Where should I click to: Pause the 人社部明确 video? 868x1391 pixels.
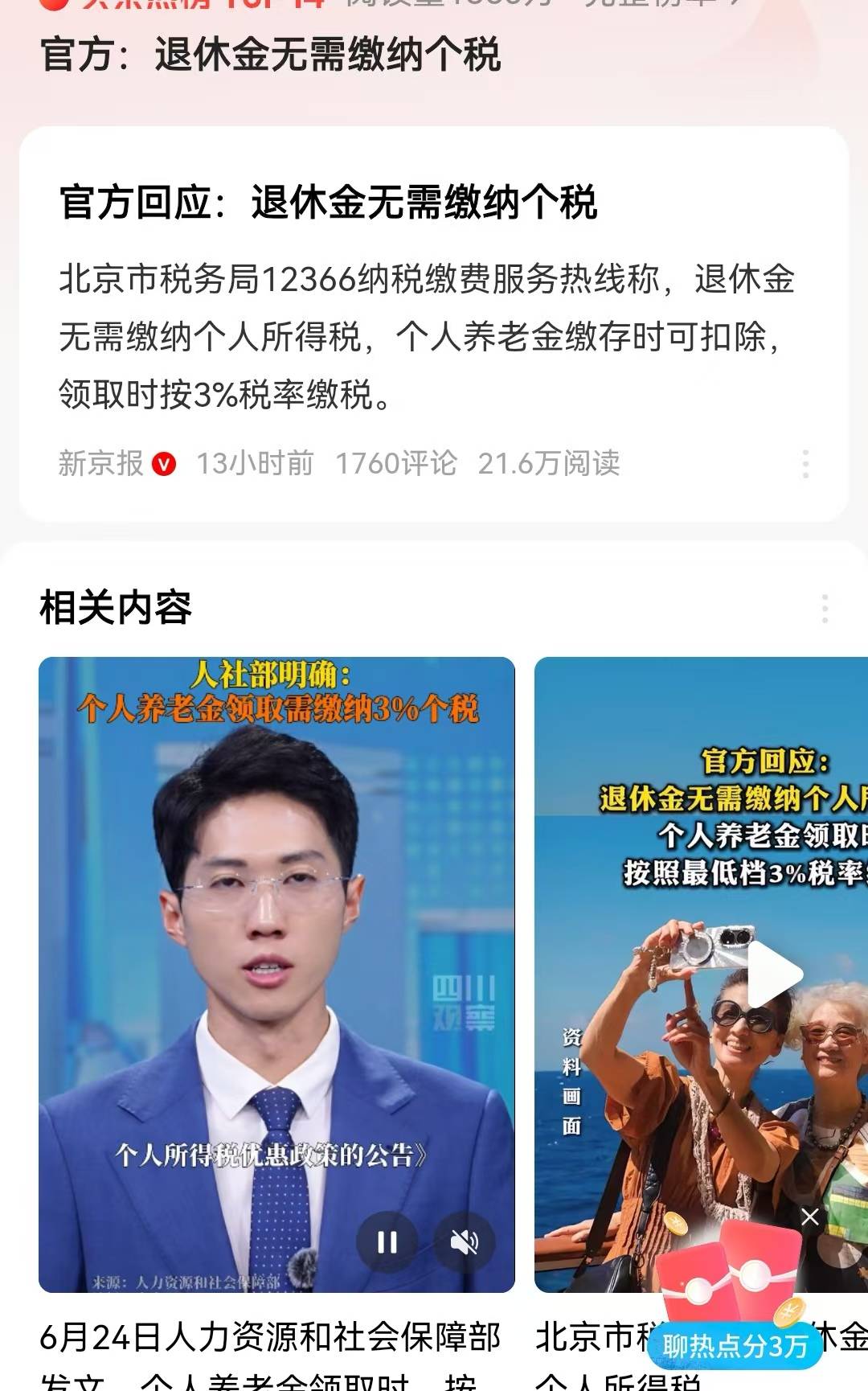click(x=387, y=1242)
